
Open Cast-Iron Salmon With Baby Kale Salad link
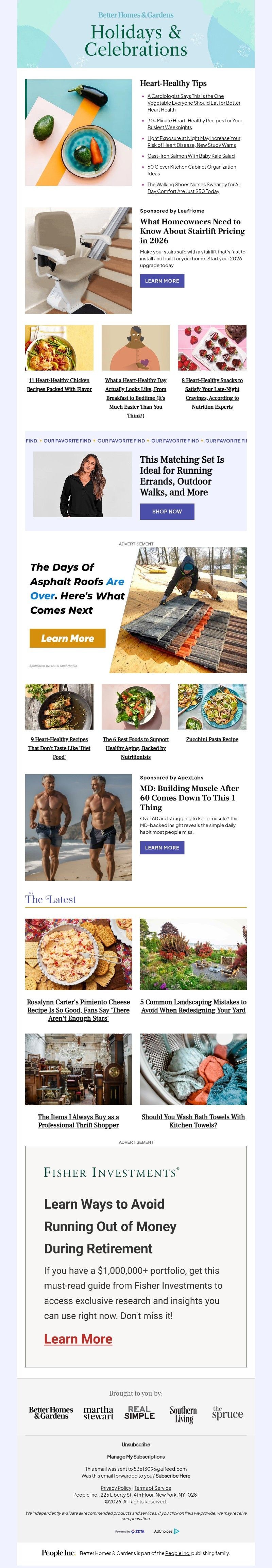(x=190, y=156)
